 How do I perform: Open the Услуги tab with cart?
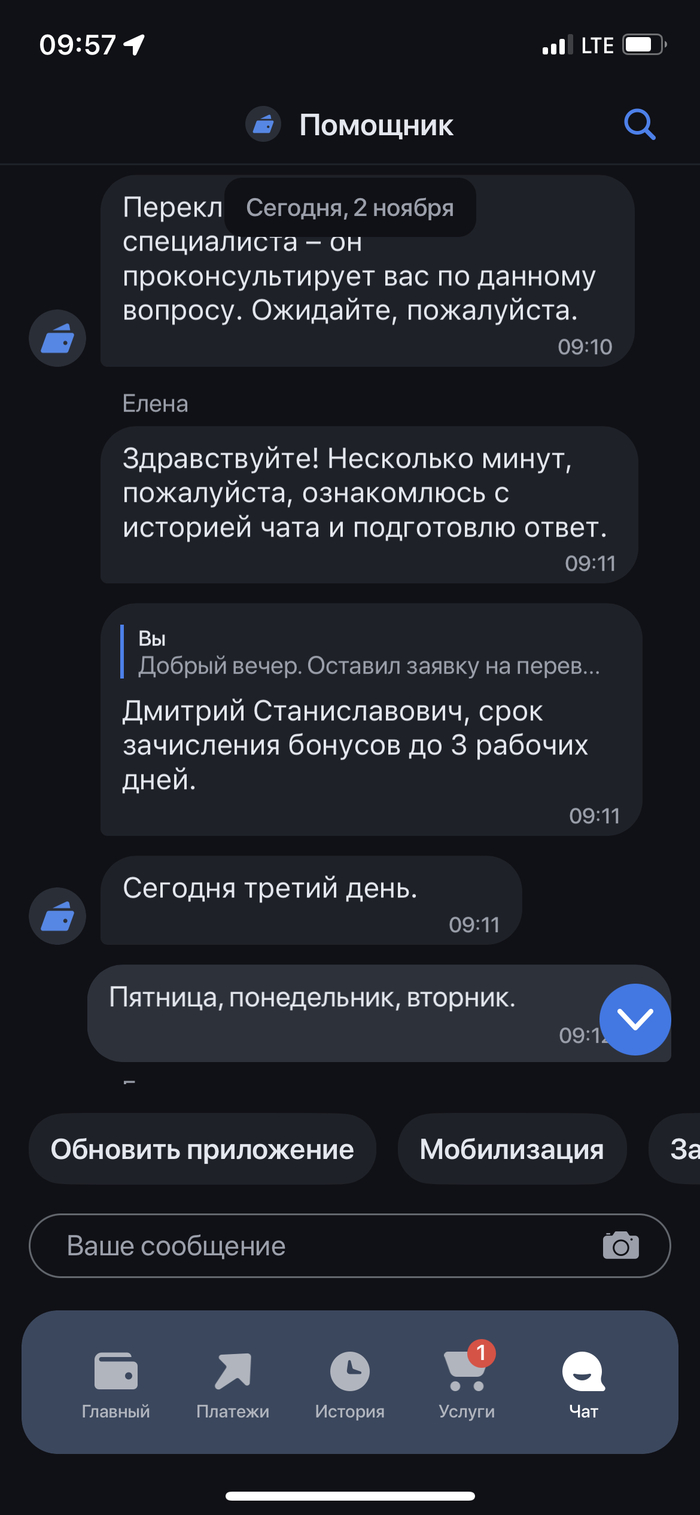coord(467,1383)
